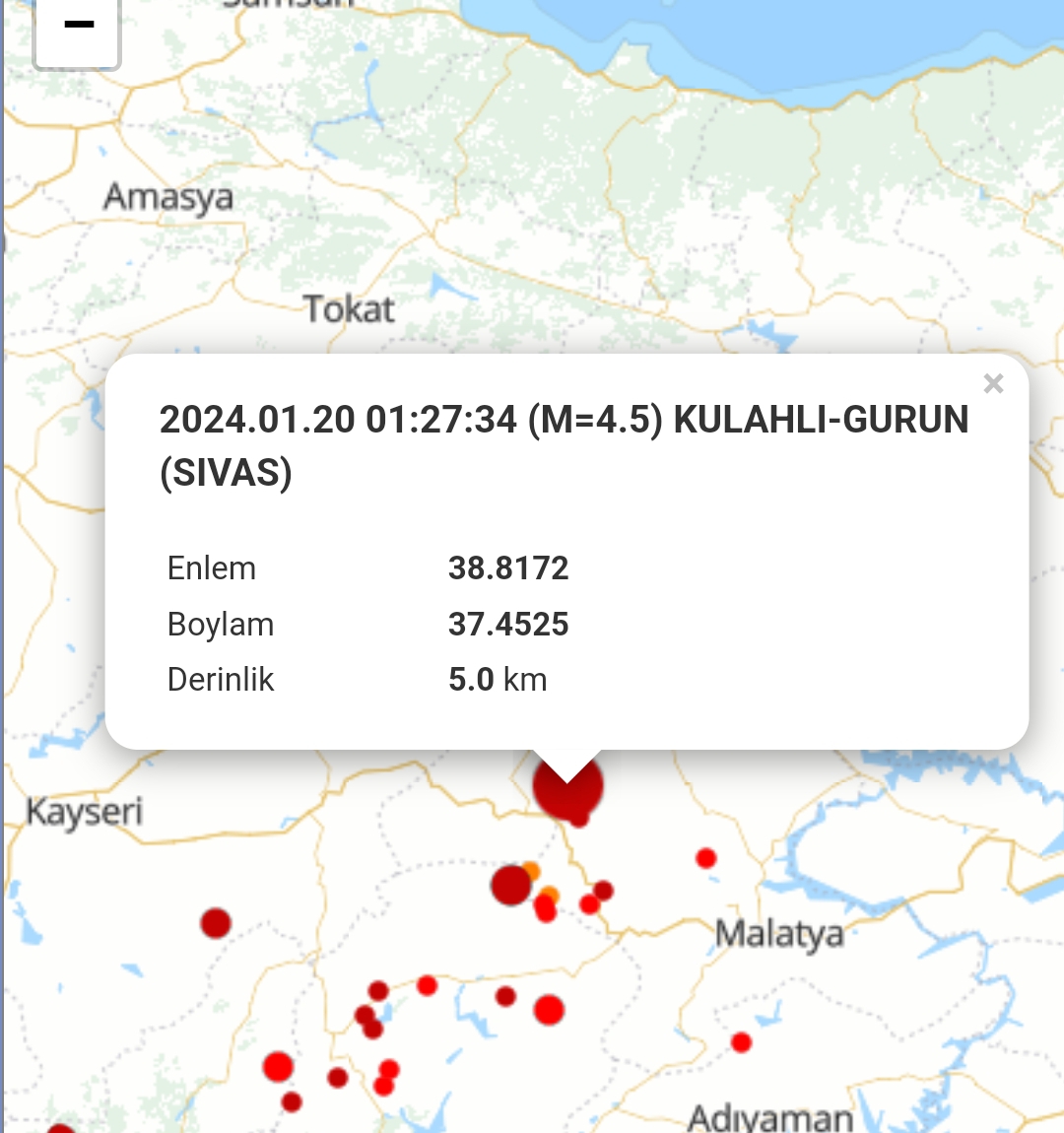This screenshot has width=1064, height=1133.
Task: Select the earthquake marker north of Malatya
Action: [x=705, y=858]
